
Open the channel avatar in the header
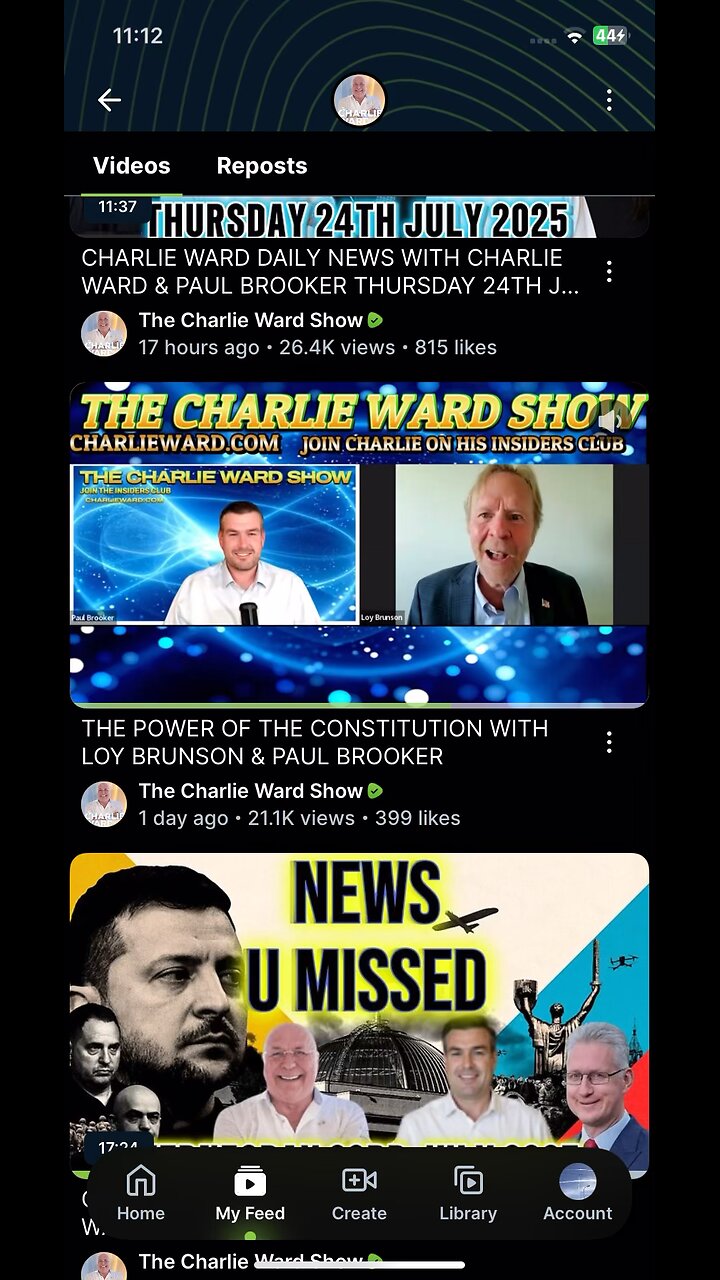[359, 100]
